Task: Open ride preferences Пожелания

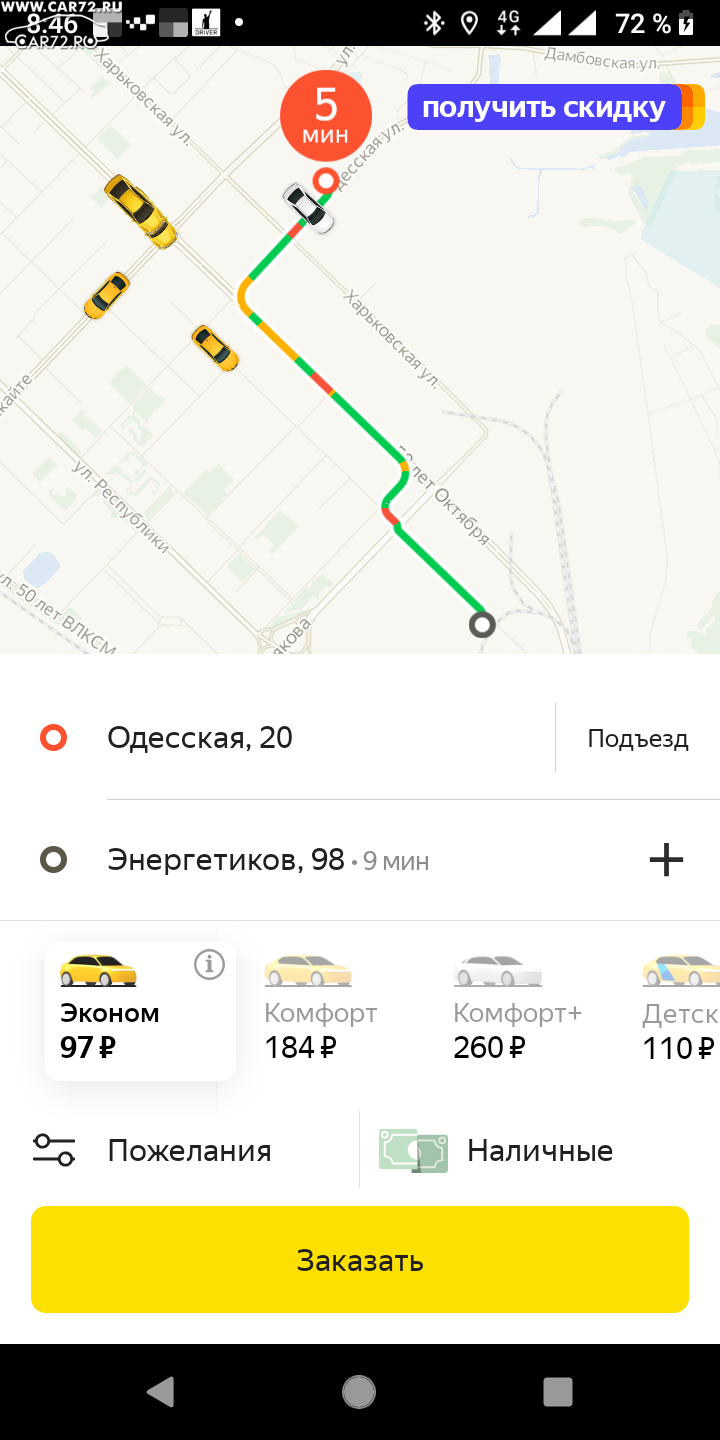Action: click(180, 1150)
